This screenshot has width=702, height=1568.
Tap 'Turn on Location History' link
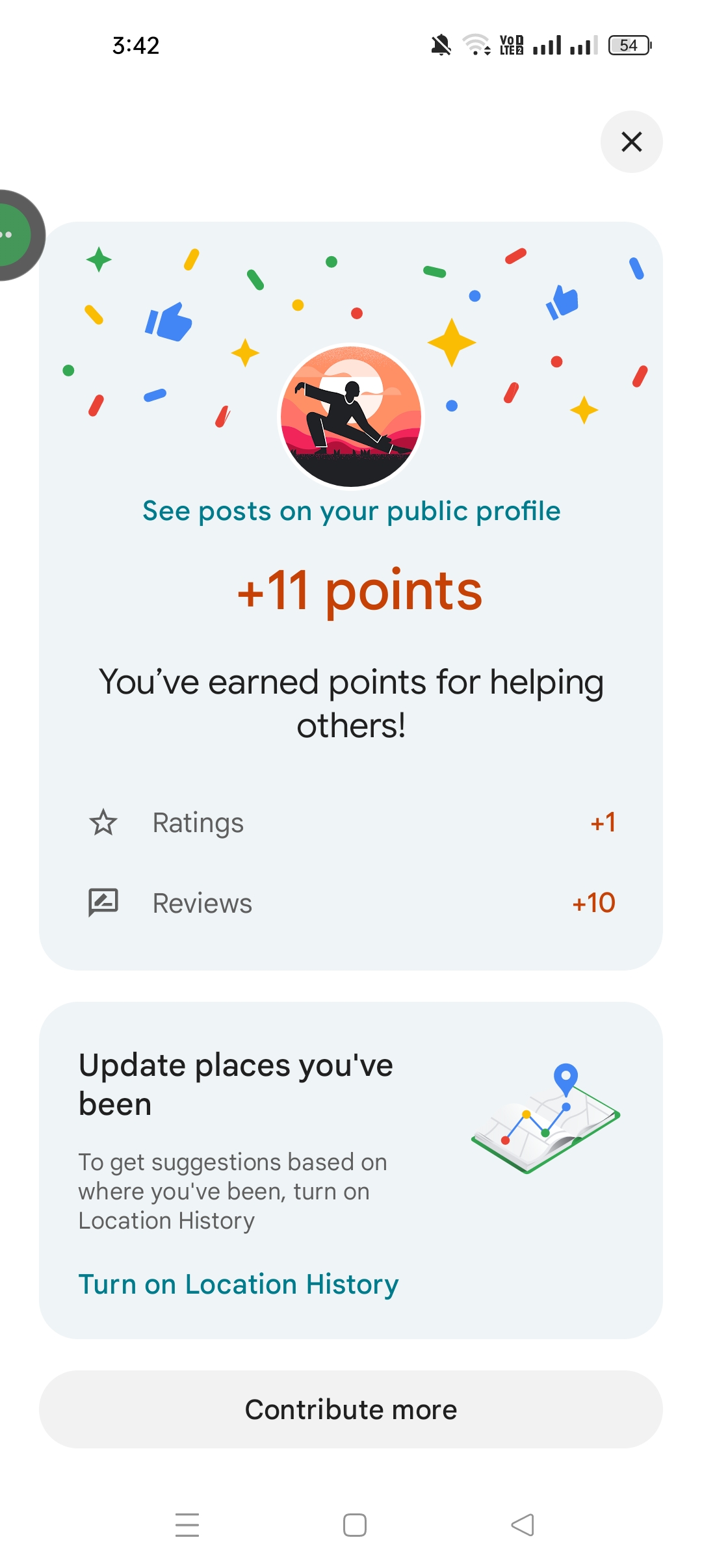click(238, 1285)
